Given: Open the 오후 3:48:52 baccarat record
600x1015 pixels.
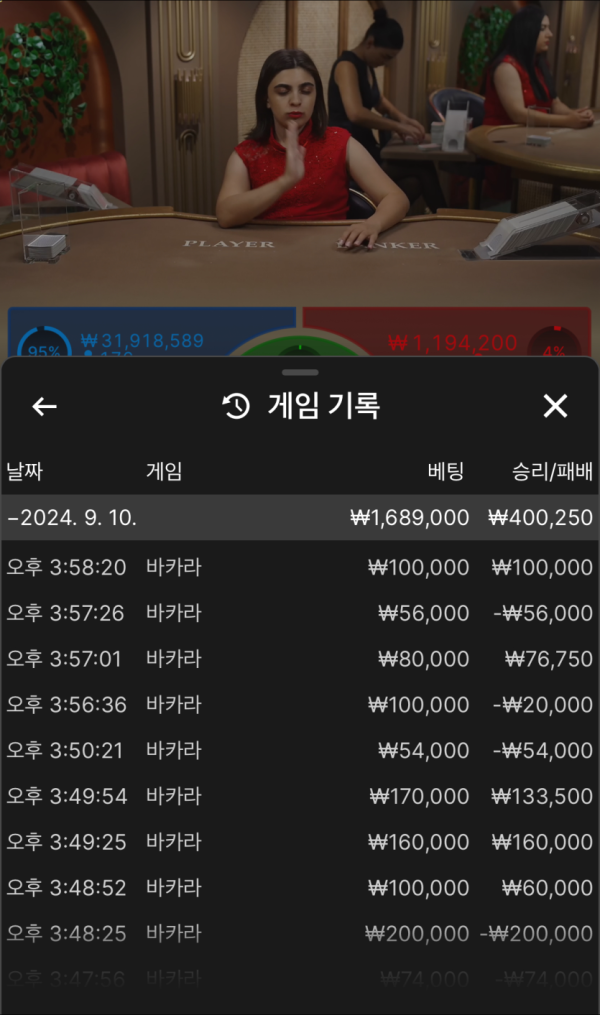Looking at the screenshot, I should [x=300, y=888].
